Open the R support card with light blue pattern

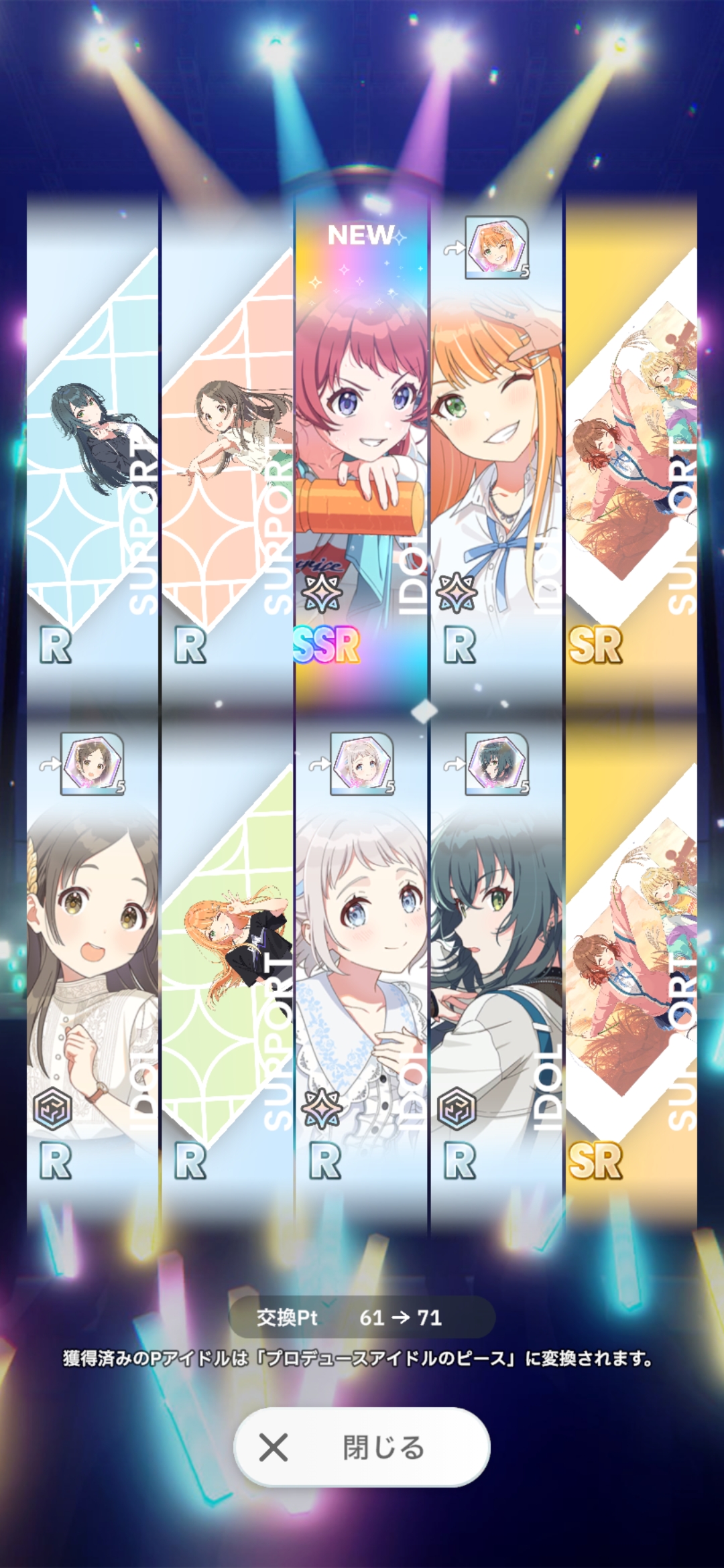(x=93, y=442)
